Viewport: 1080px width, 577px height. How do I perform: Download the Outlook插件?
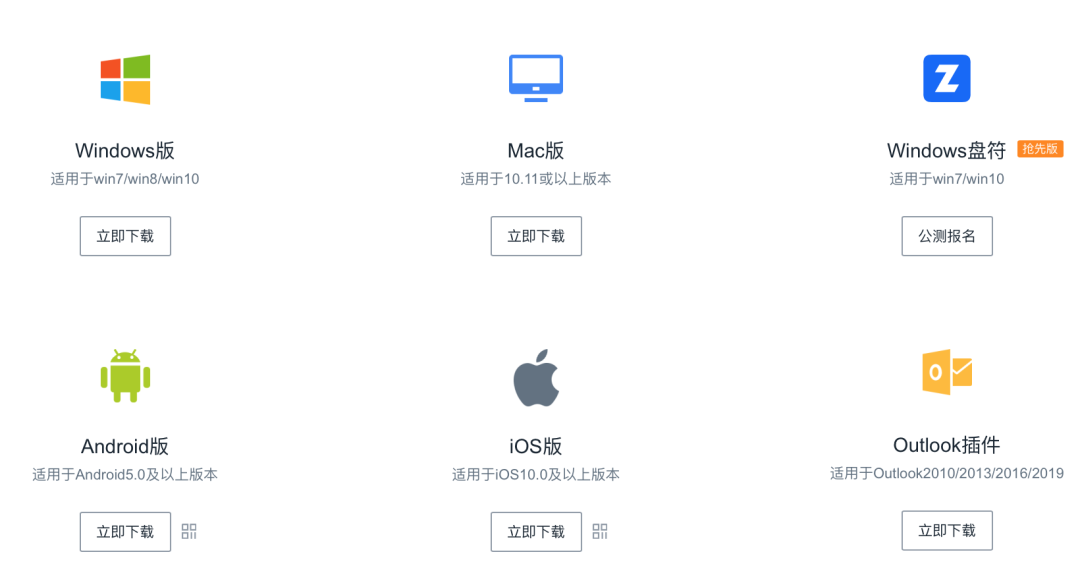coord(947,531)
